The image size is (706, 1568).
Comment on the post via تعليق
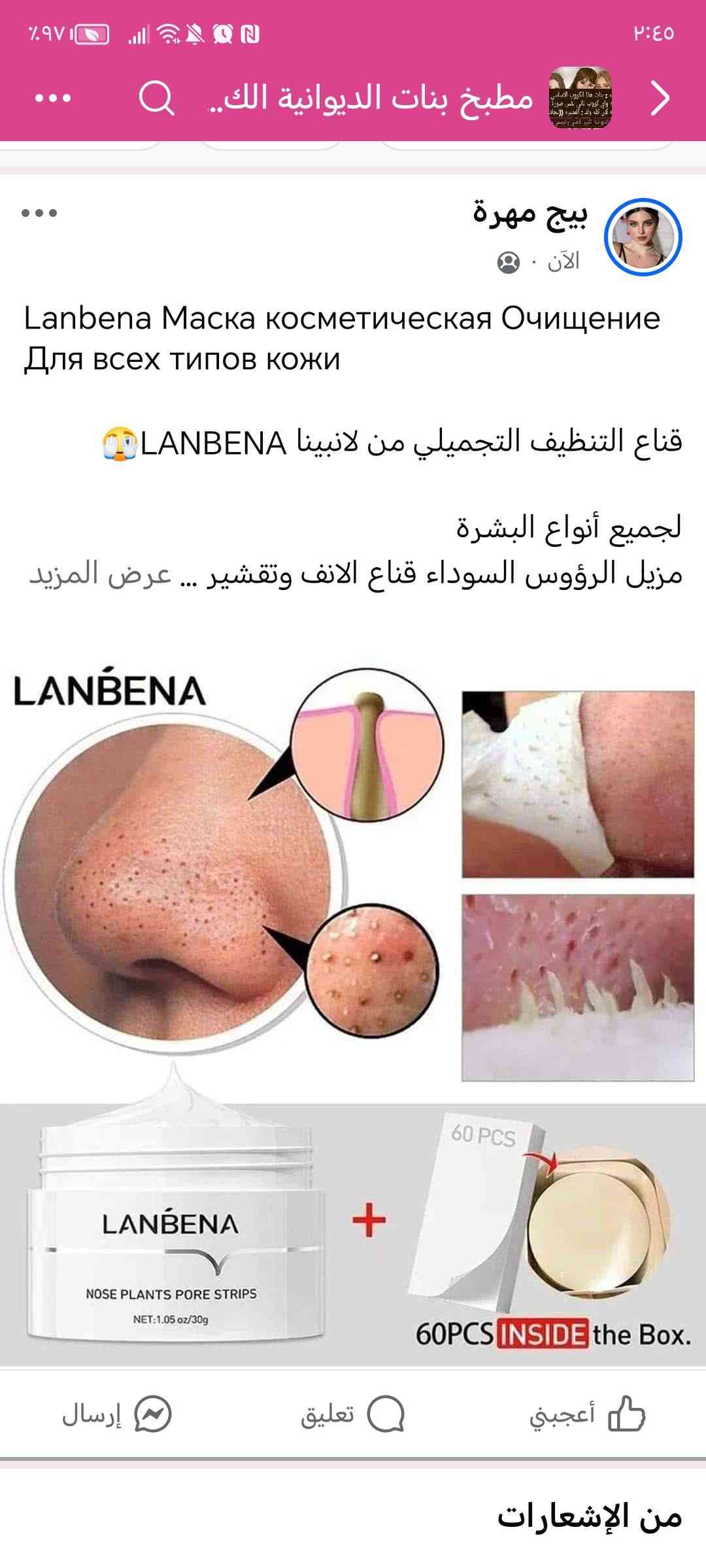click(353, 1414)
